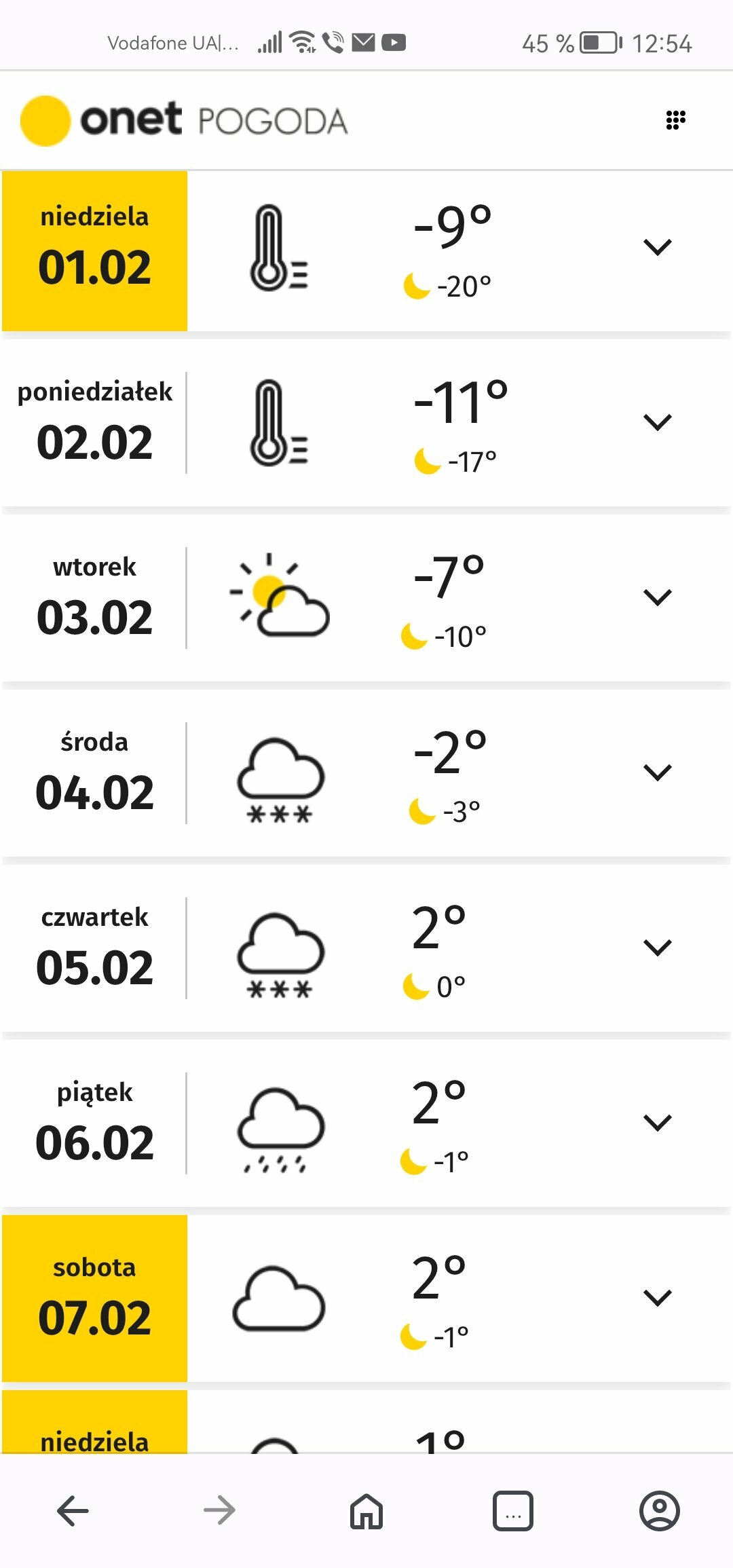Open the grid menu icon
The height and width of the screenshot is (1568, 733).
click(675, 120)
